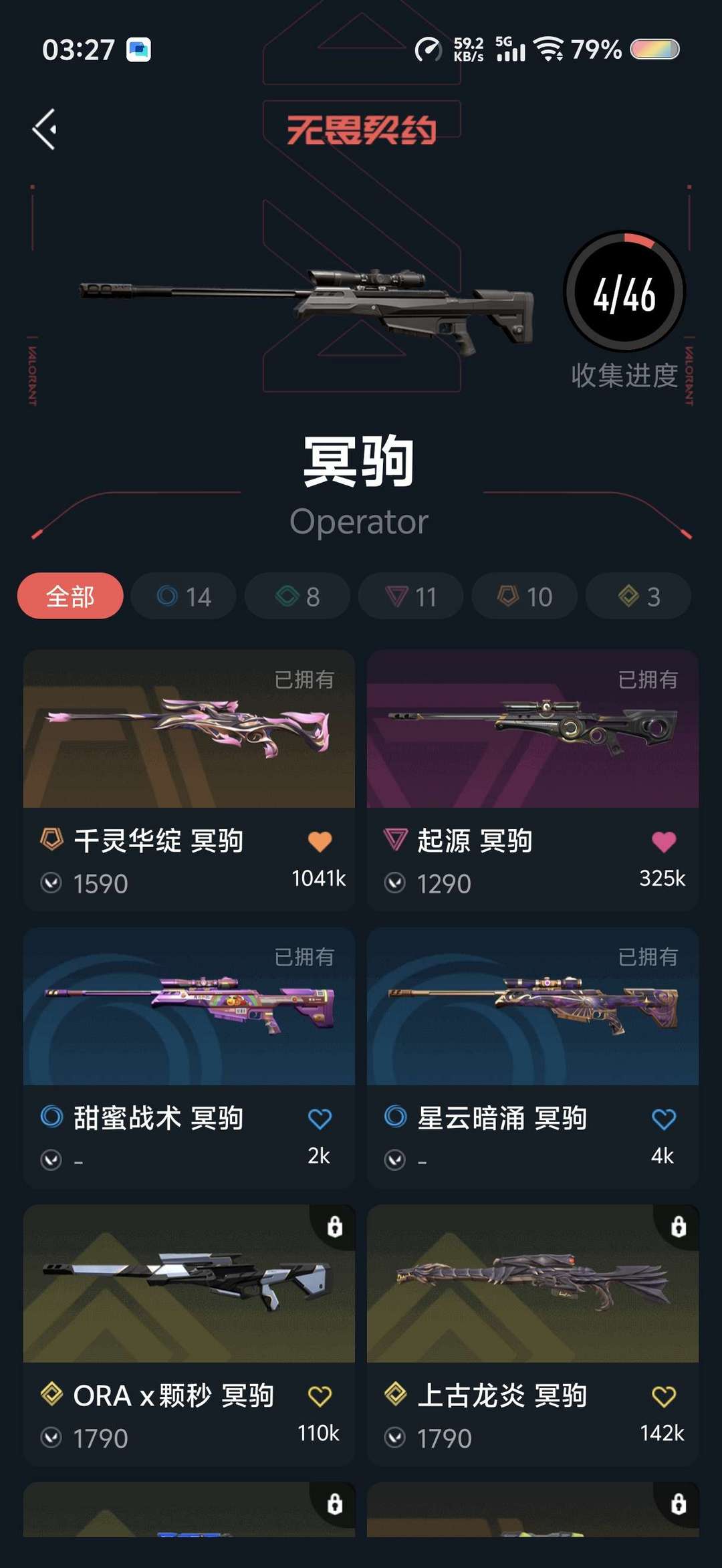Viewport: 722px width, 1568px height.
Task: Like the ORA x 颗秒 冥驹 skin
Action: 320,1396
